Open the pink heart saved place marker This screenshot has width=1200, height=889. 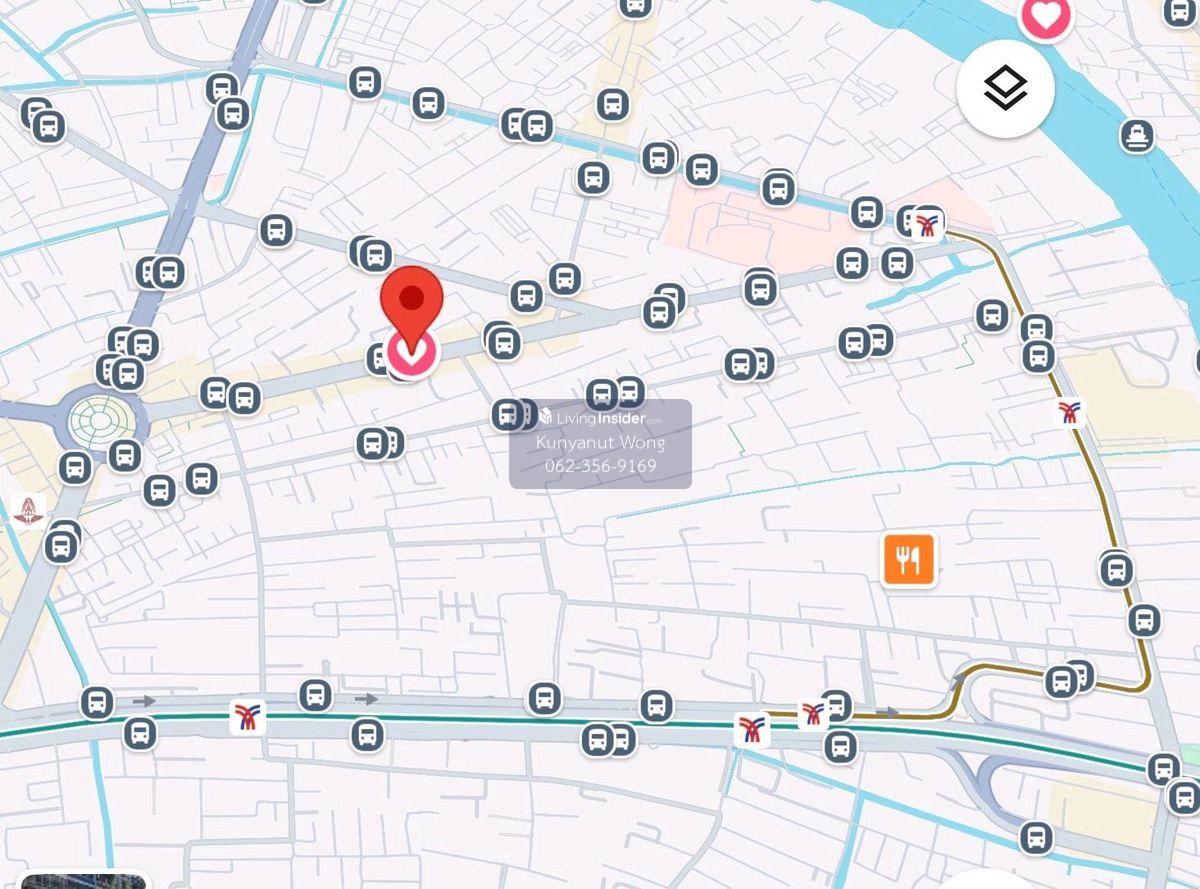[x=1044, y=16]
